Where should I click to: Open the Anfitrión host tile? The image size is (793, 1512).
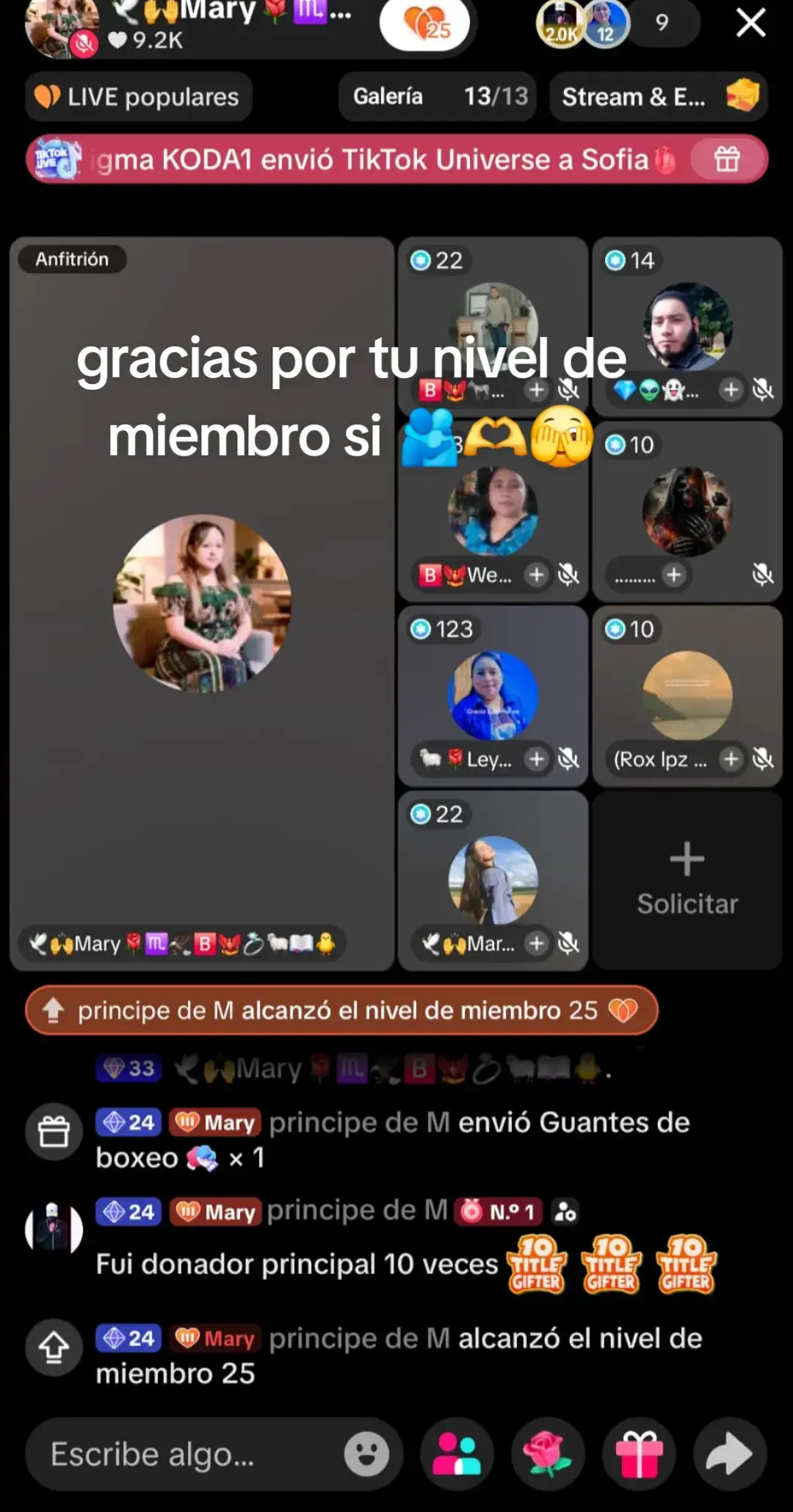[x=202, y=603]
